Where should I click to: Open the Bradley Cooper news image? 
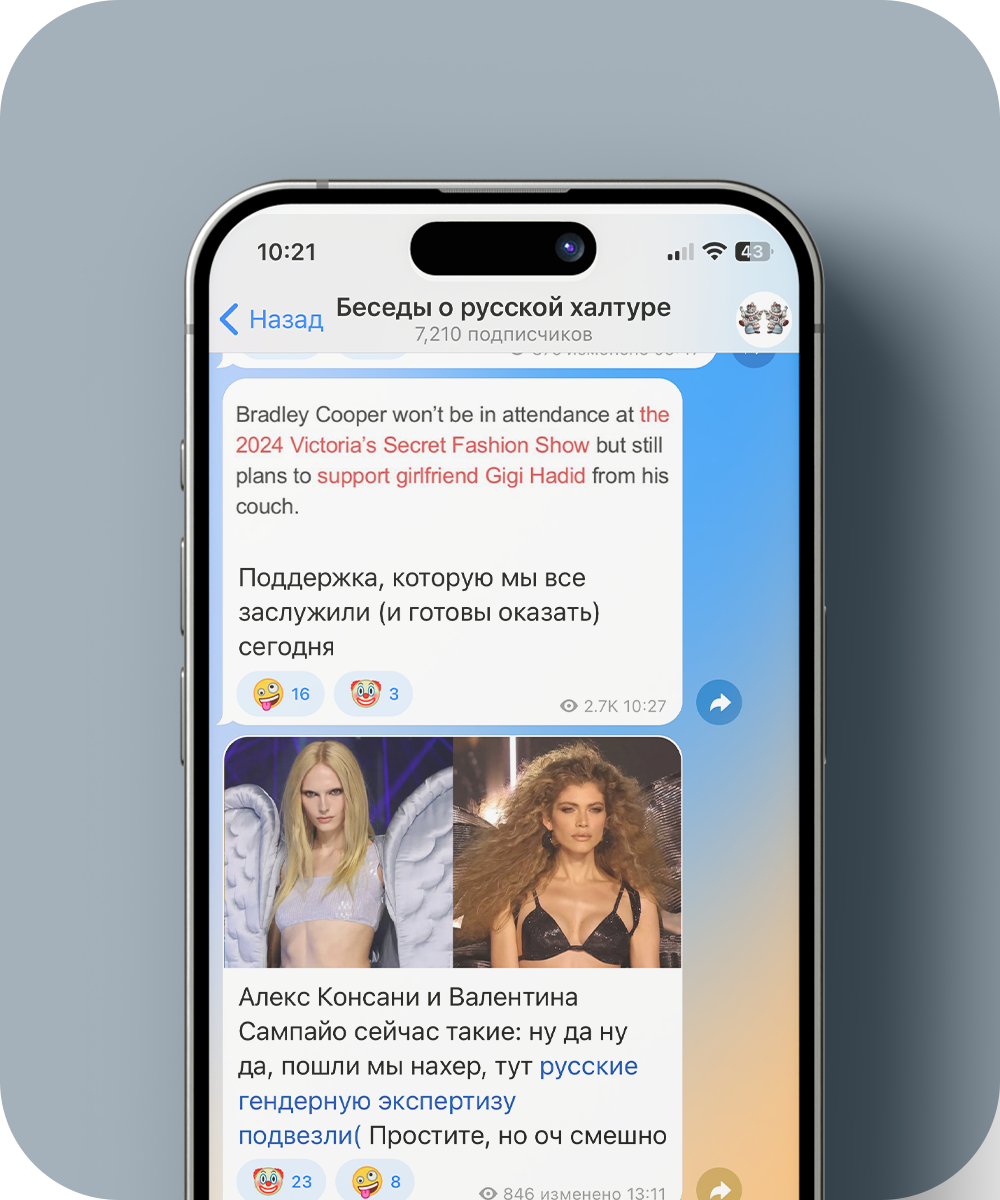[452, 460]
